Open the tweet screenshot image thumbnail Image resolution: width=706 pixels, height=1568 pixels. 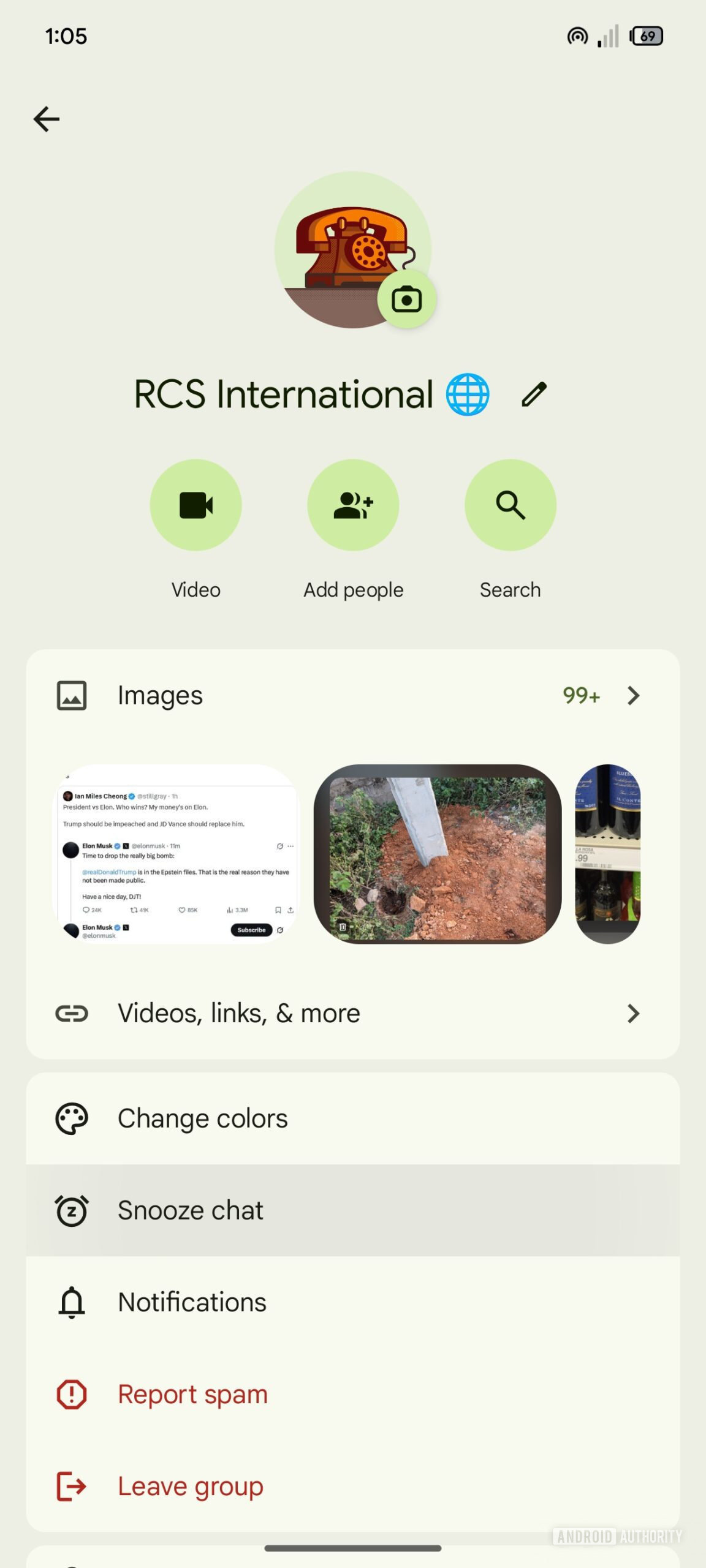(177, 854)
